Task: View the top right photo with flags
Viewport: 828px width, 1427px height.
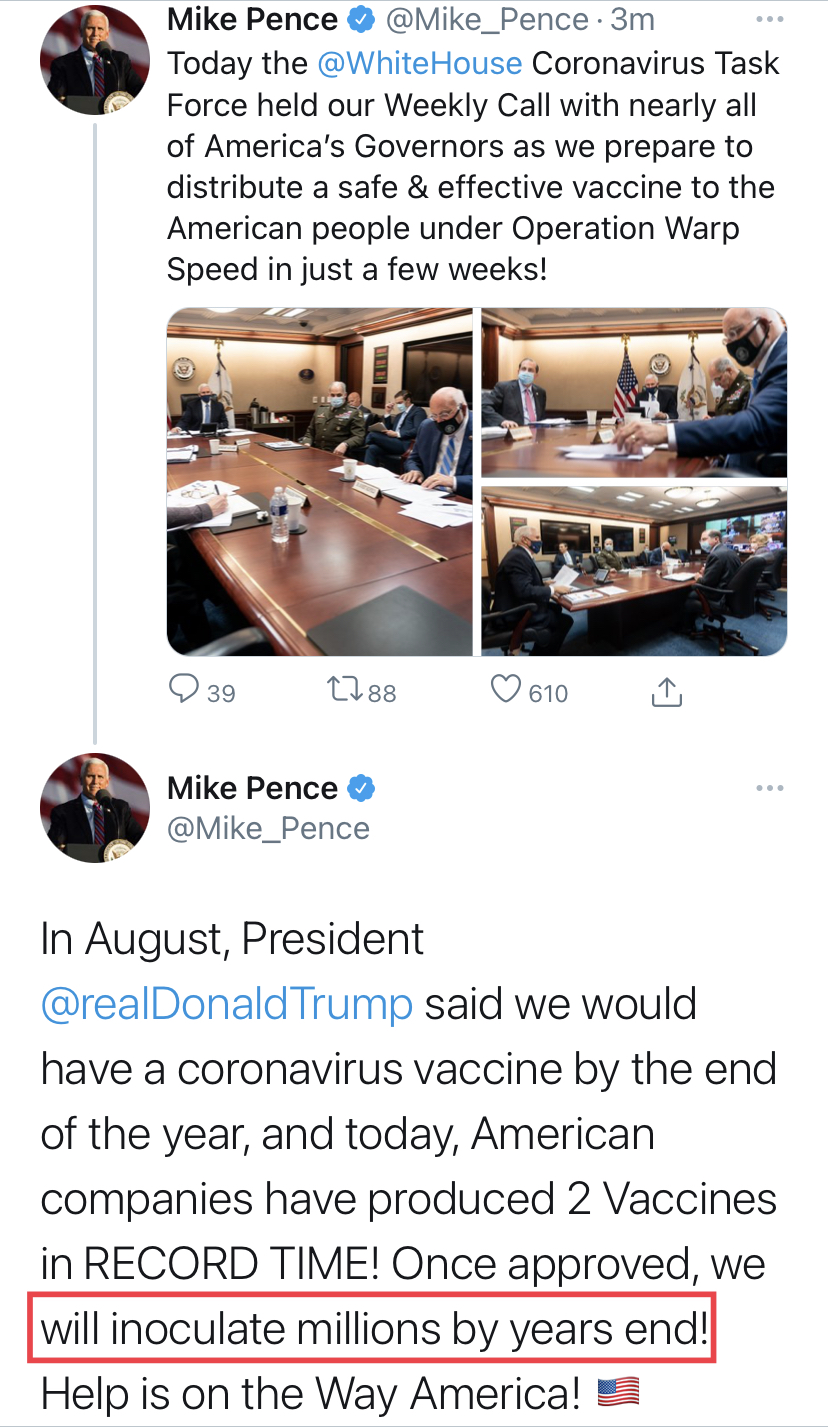Action: click(634, 393)
